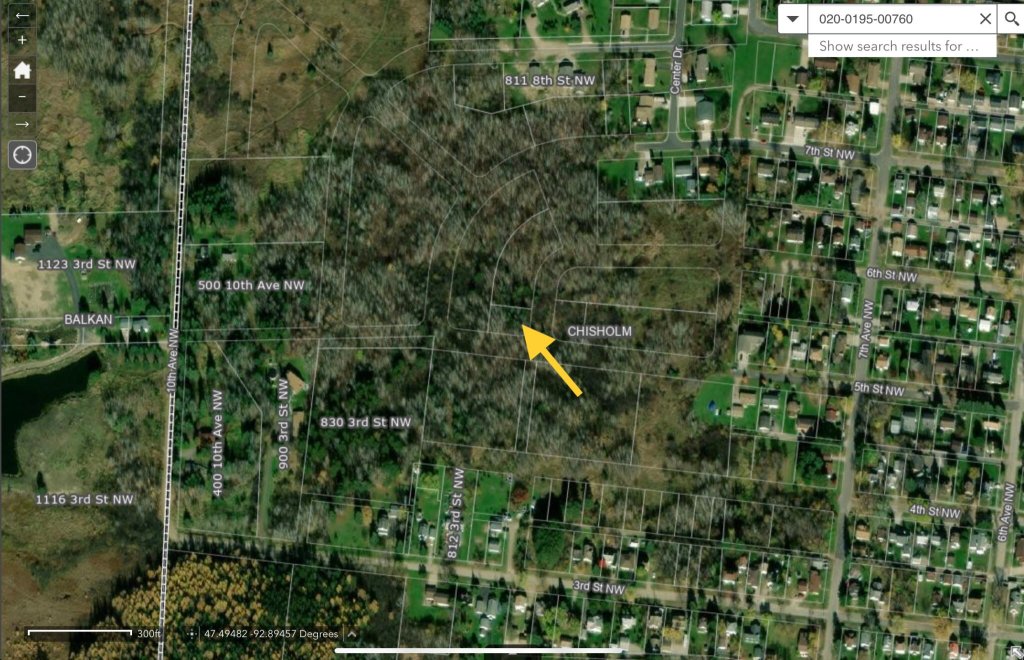This screenshot has width=1024, height=660.
Task: Enable click-to-get map coordinates
Action: (191, 634)
